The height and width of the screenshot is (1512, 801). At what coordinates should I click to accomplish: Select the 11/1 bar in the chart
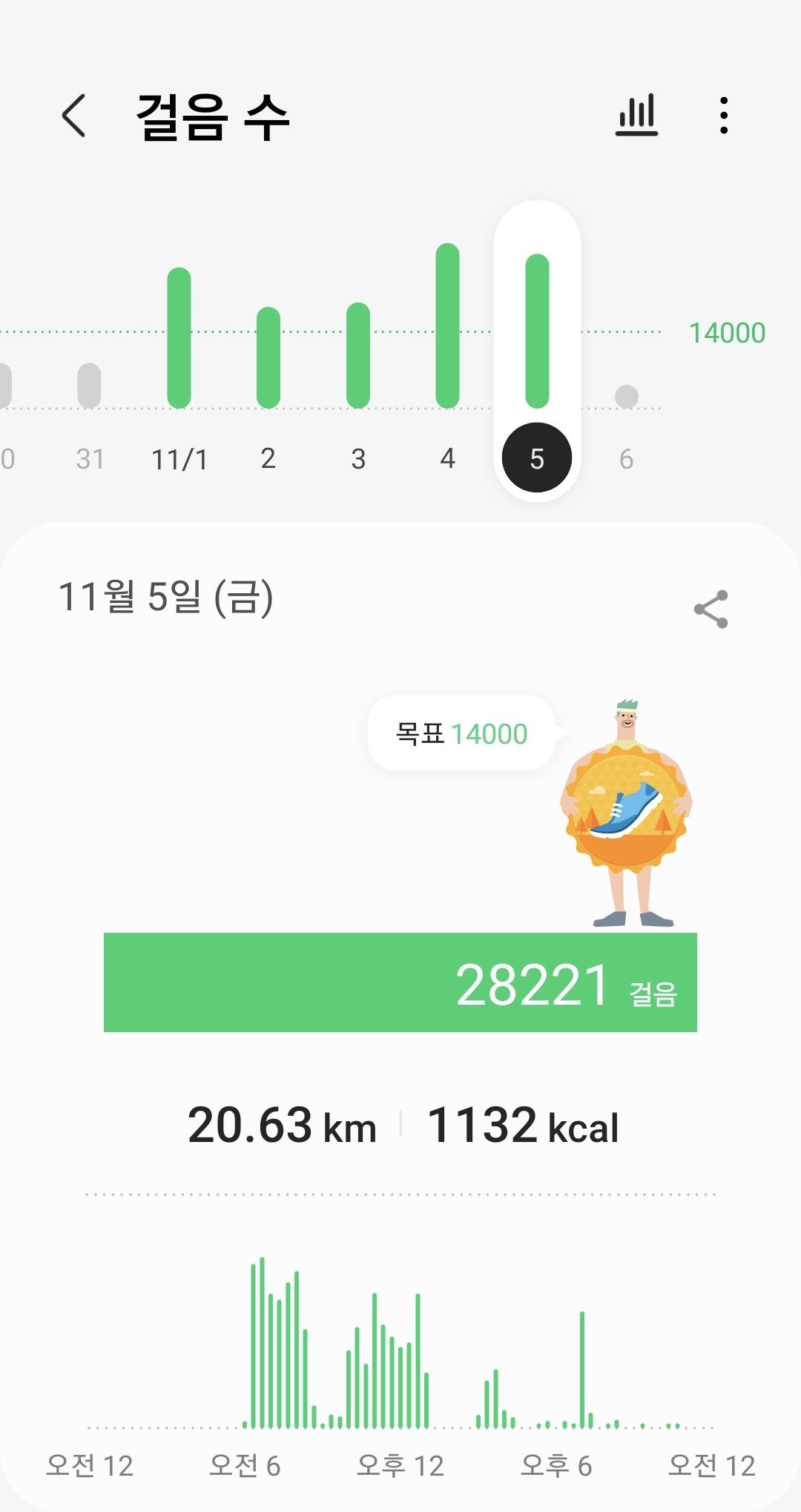coord(179,338)
